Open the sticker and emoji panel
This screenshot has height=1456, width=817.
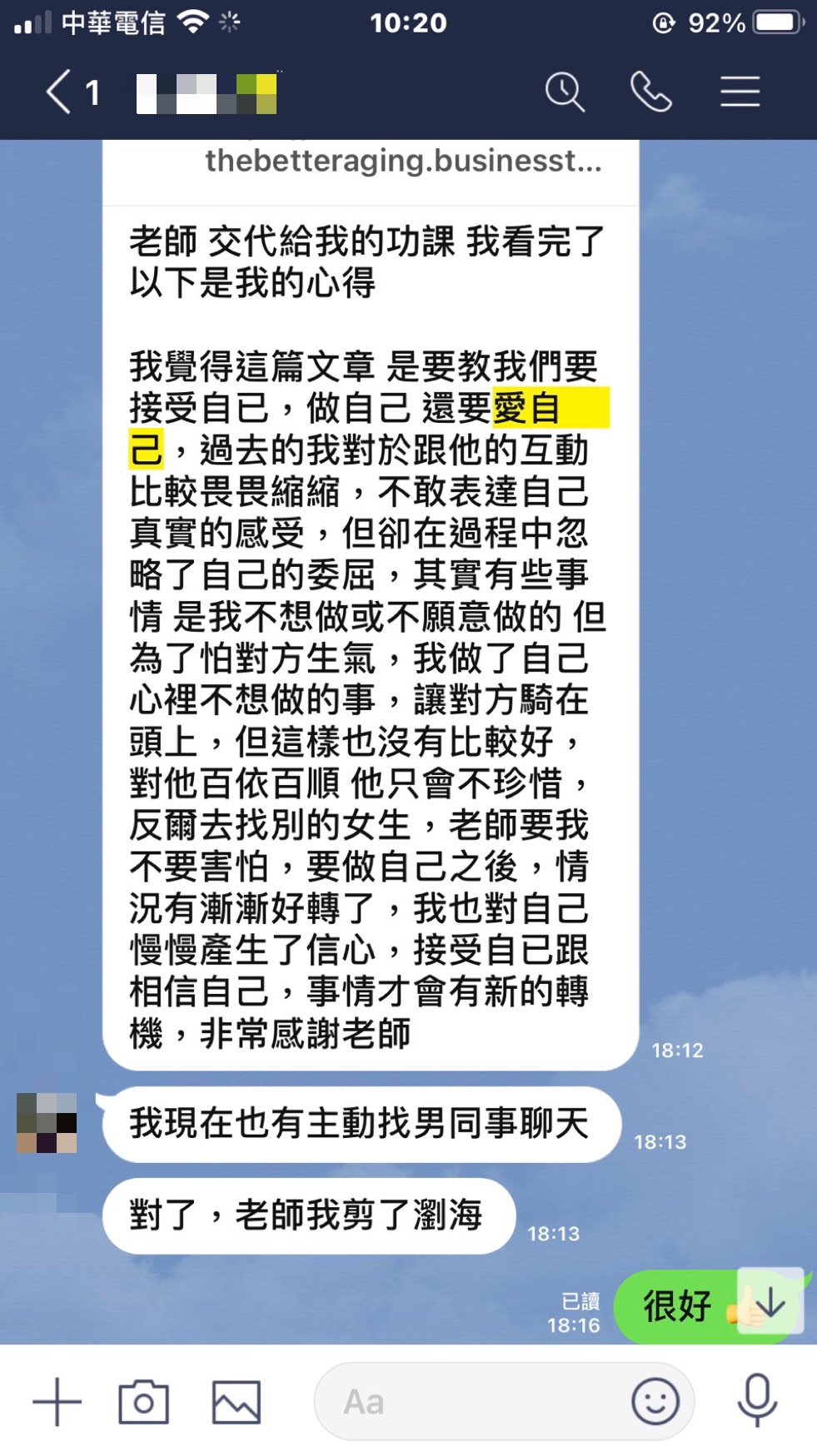point(655,1402)
